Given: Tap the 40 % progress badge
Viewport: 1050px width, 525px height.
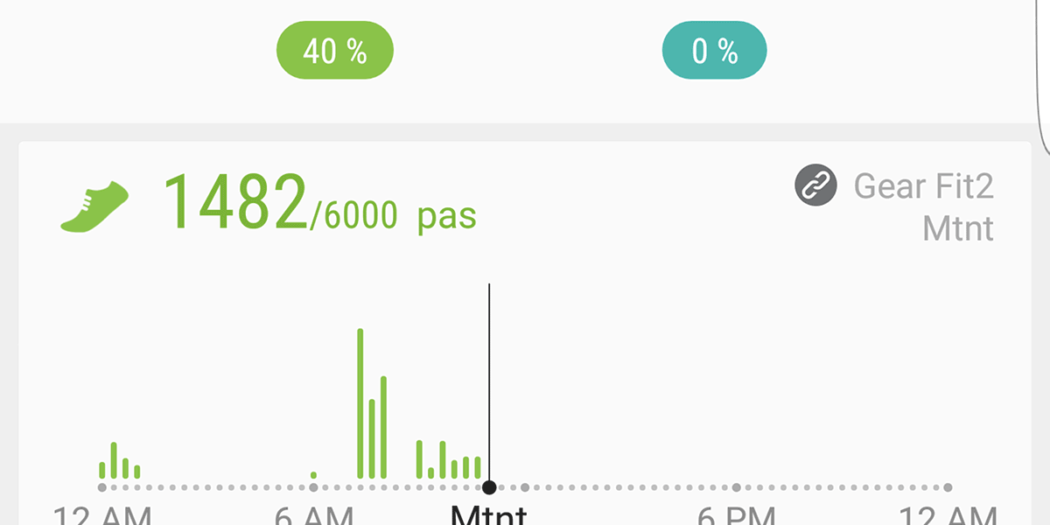Looking at the screenshot, I should click(x=335, y=50).
